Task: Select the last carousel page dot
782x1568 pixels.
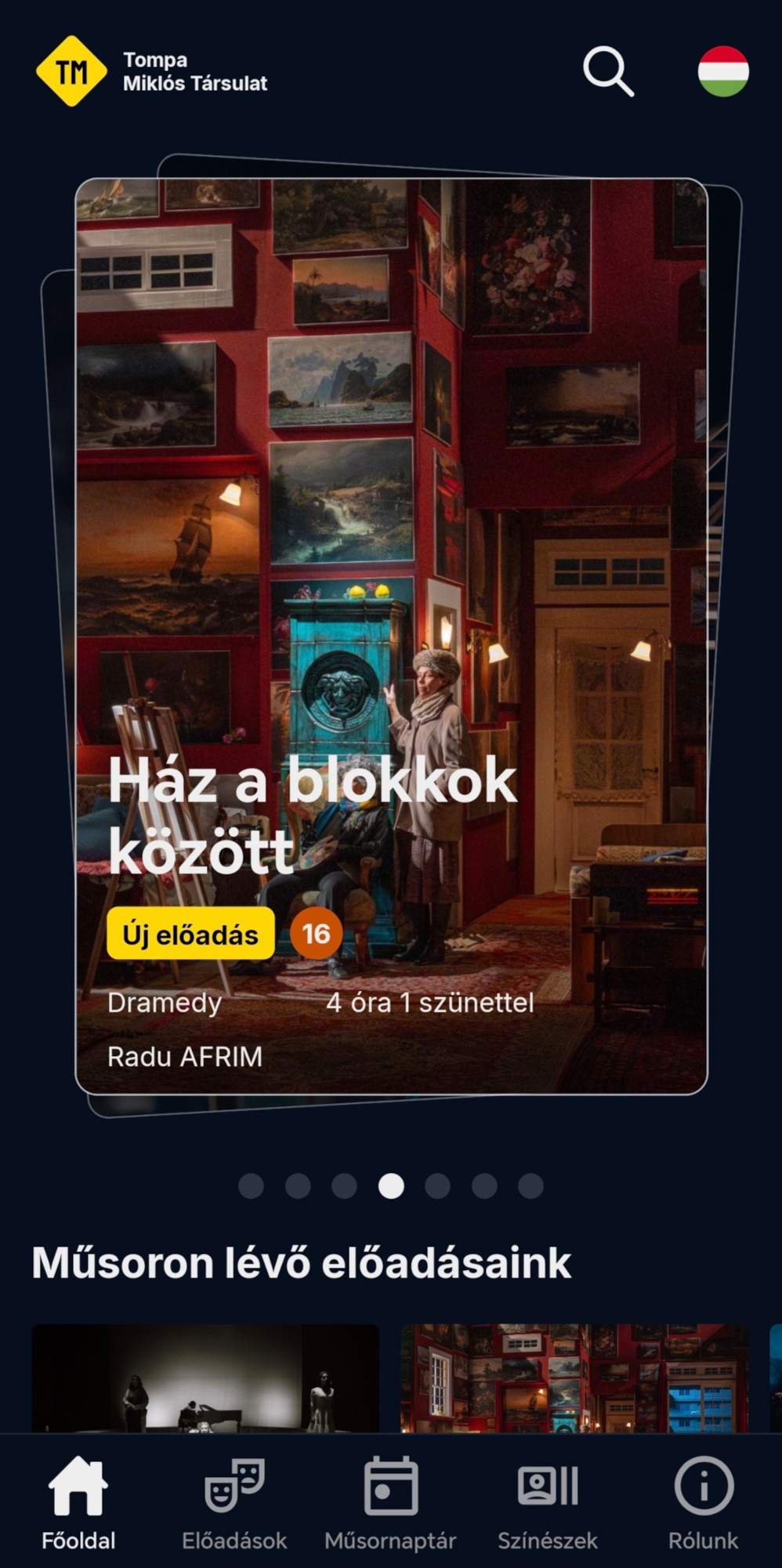Action: pos(530,1186)
